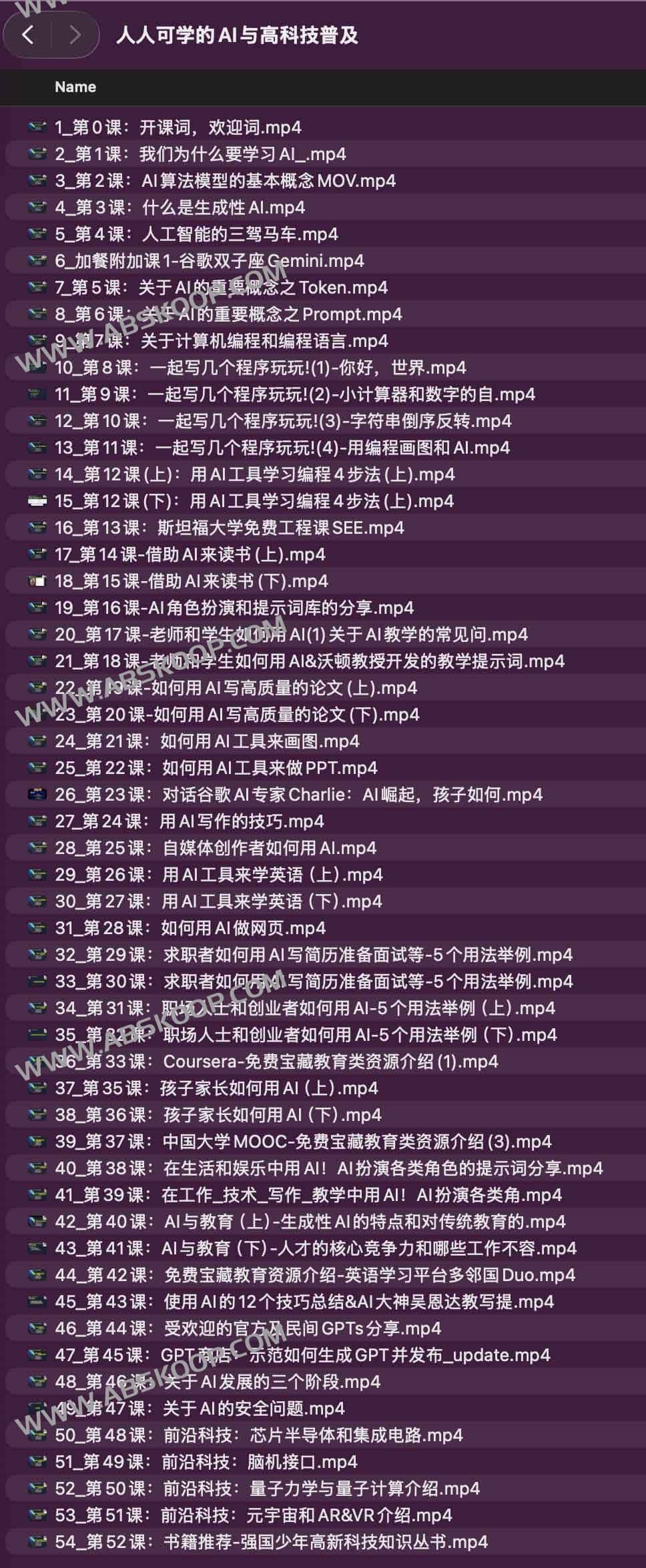Open 19_第16课-AI角色扮演和提示词库的分享.mp4
The image size is (646, 1568).
(234, 607)
